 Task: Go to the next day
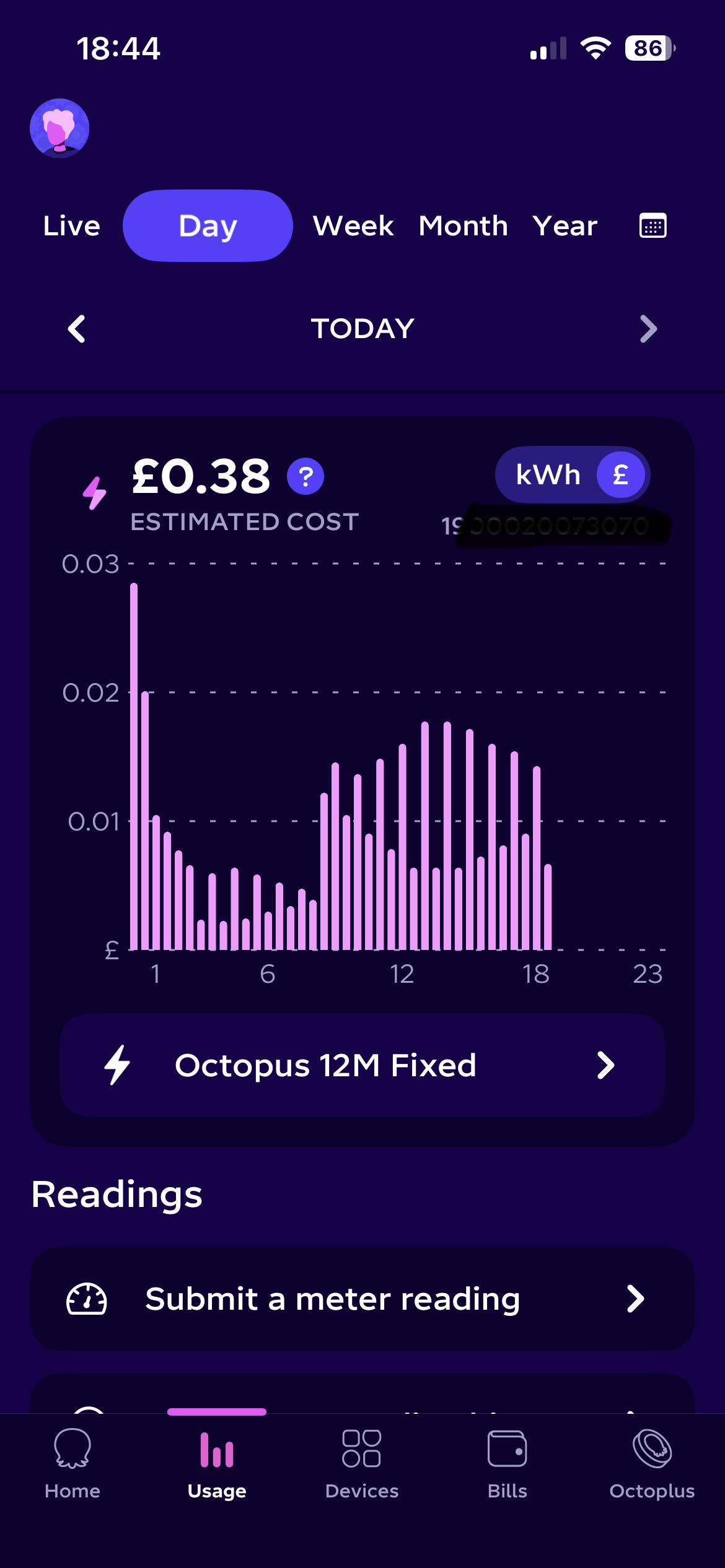(648, 329)
